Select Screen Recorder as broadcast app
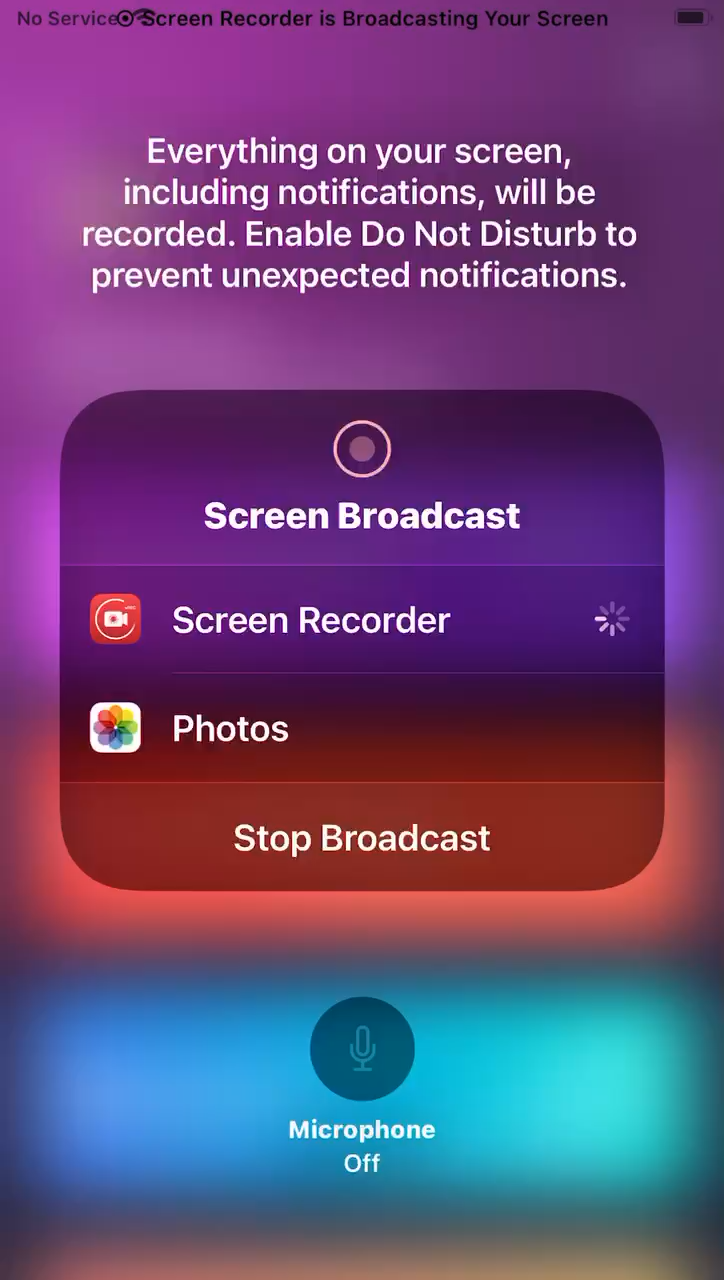Image resolution: width=724 pixels, height=1280 pixels. pyautogui.click(x=362, y=620)
